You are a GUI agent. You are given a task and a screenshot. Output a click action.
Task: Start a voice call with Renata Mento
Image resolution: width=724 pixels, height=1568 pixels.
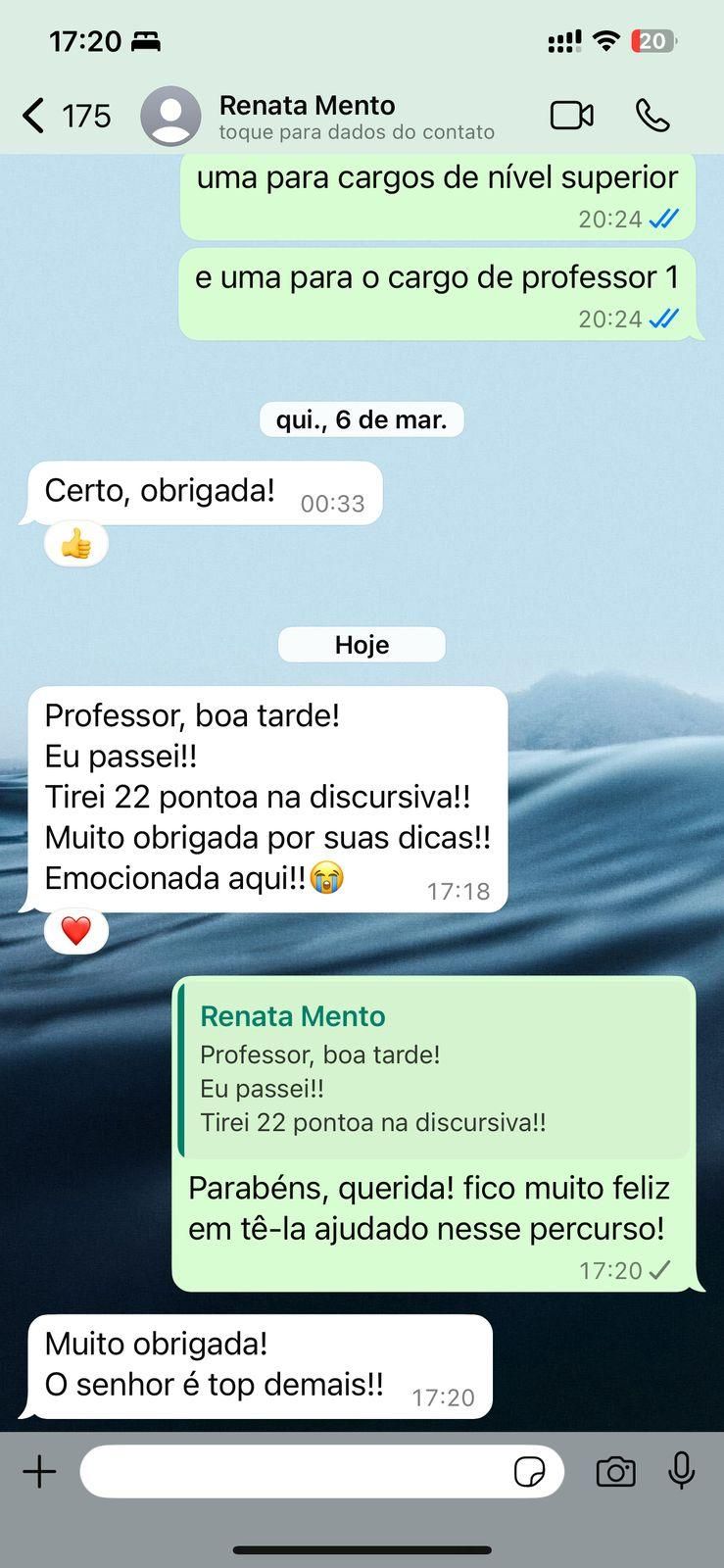652,116
